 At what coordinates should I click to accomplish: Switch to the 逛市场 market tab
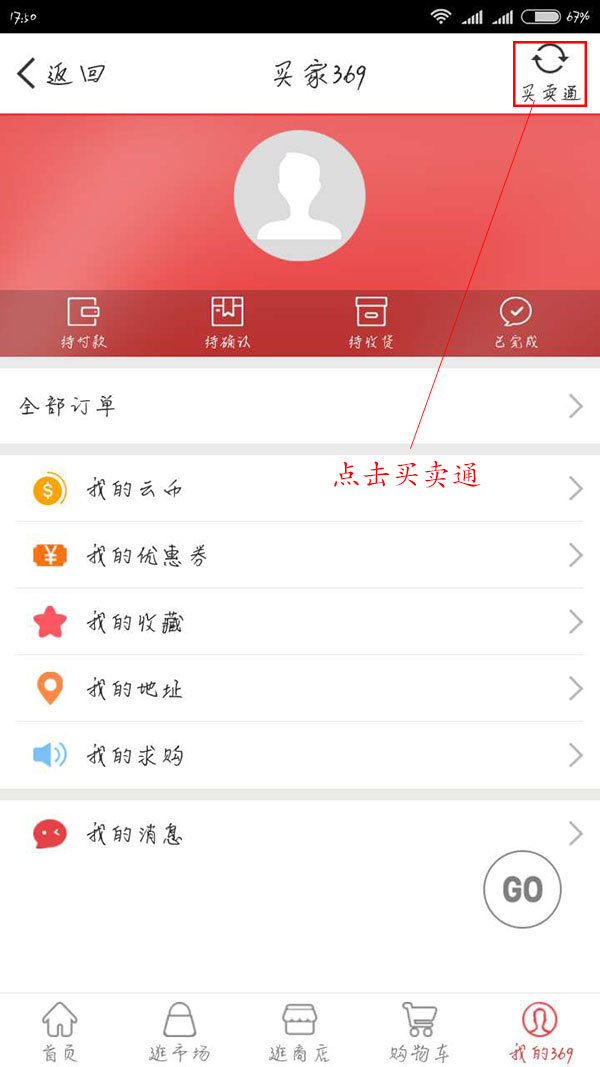(x=180, y=1031)
